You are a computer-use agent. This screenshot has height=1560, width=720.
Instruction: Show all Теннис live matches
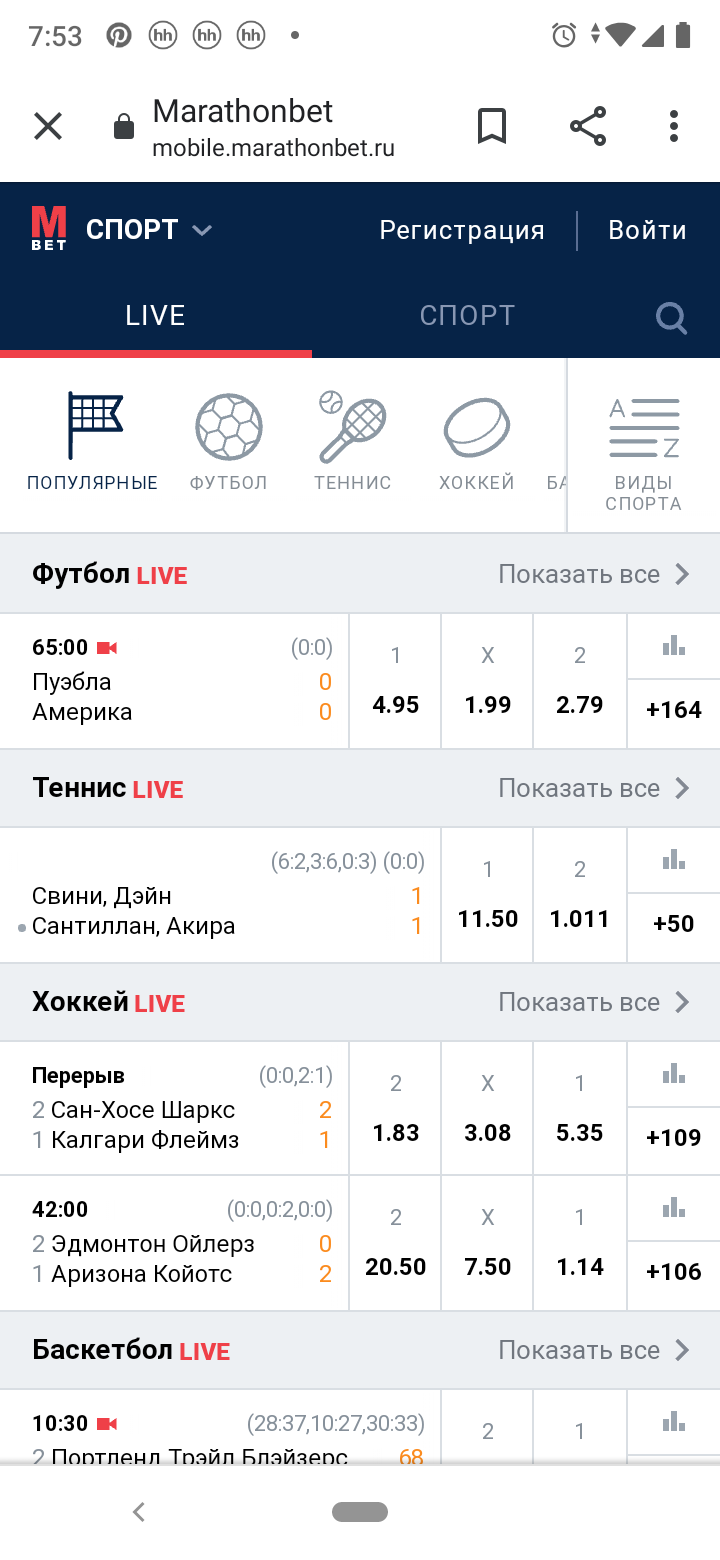click(x=594, y=788)
